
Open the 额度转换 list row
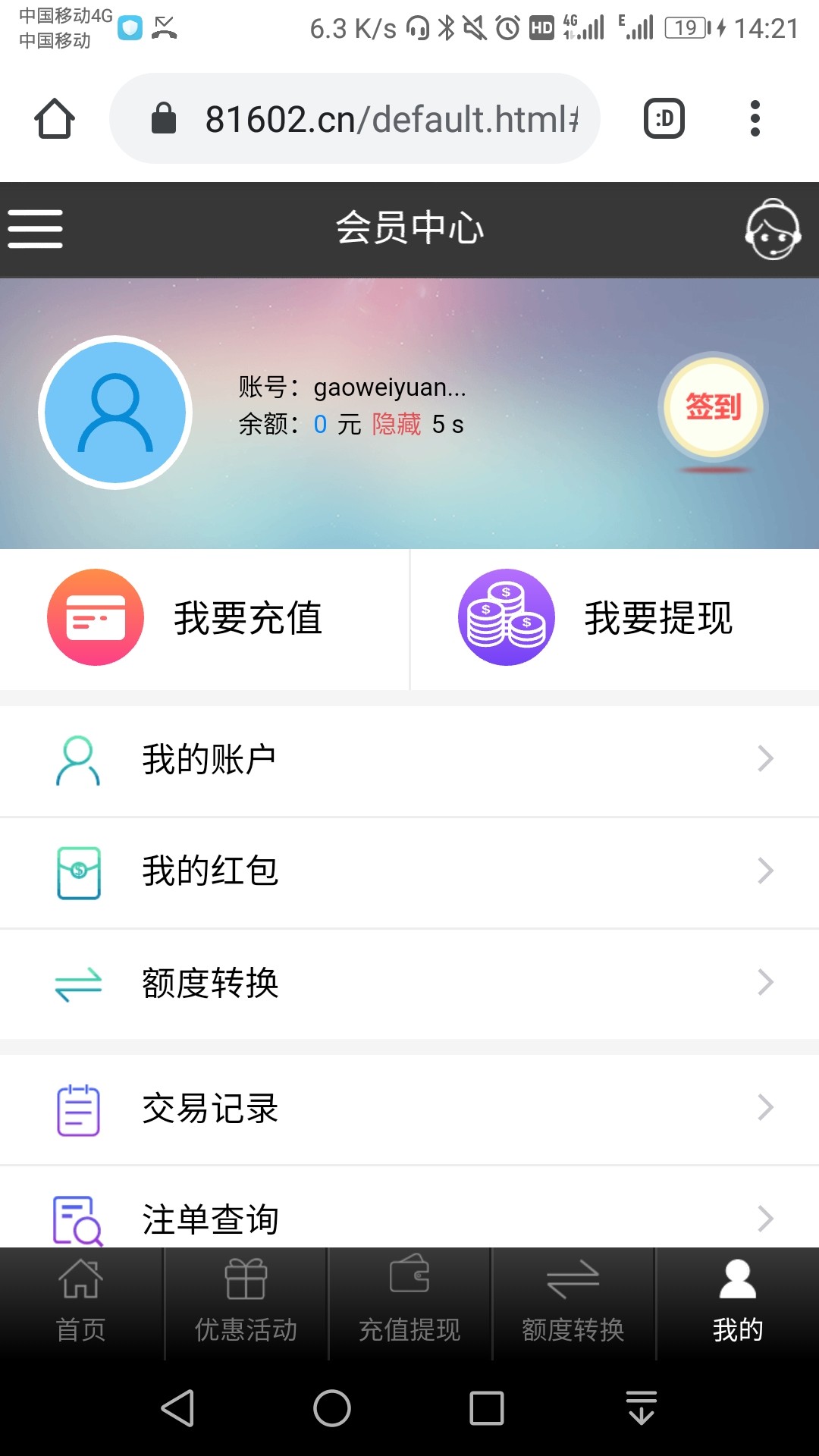tap(409, 984)
